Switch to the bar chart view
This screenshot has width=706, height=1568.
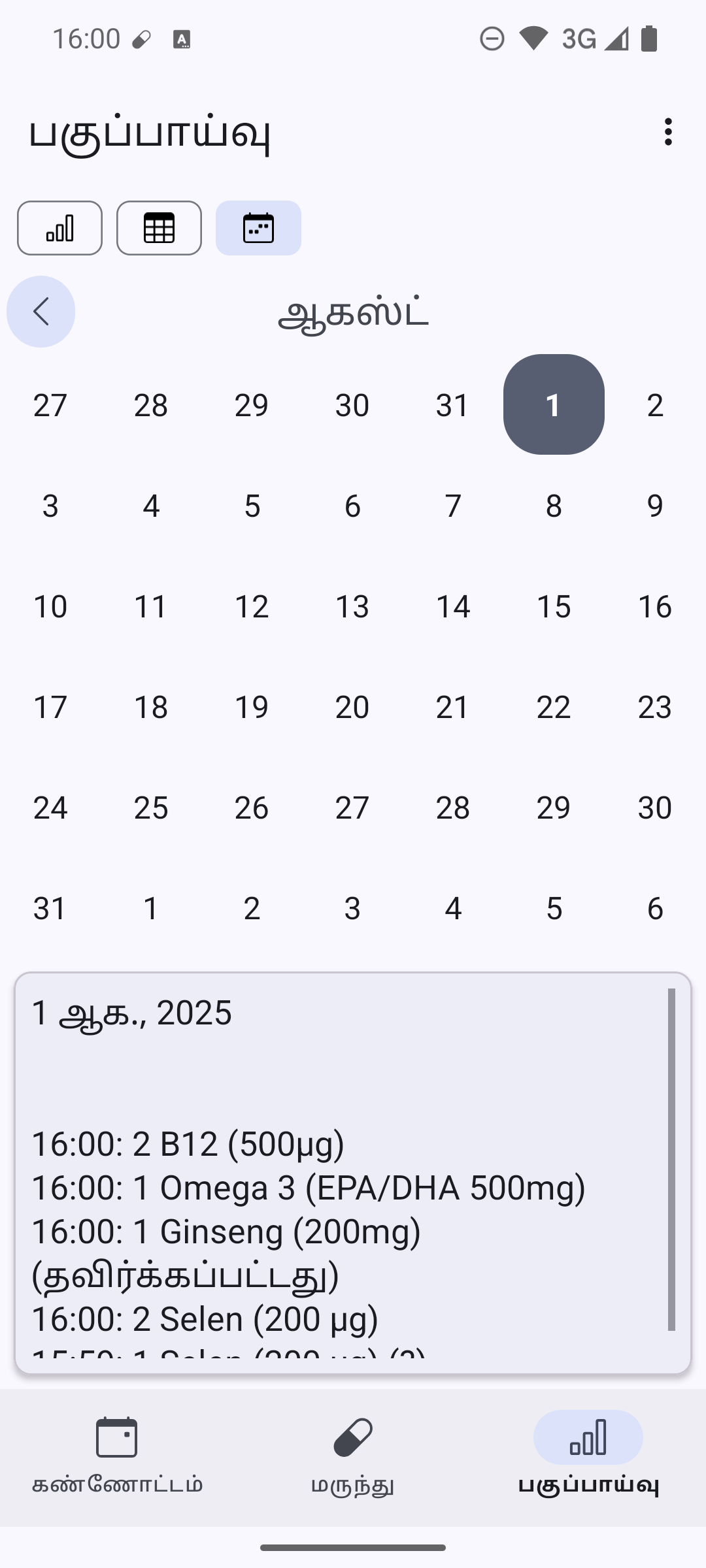pyautogui.click(x=59, y=228)
